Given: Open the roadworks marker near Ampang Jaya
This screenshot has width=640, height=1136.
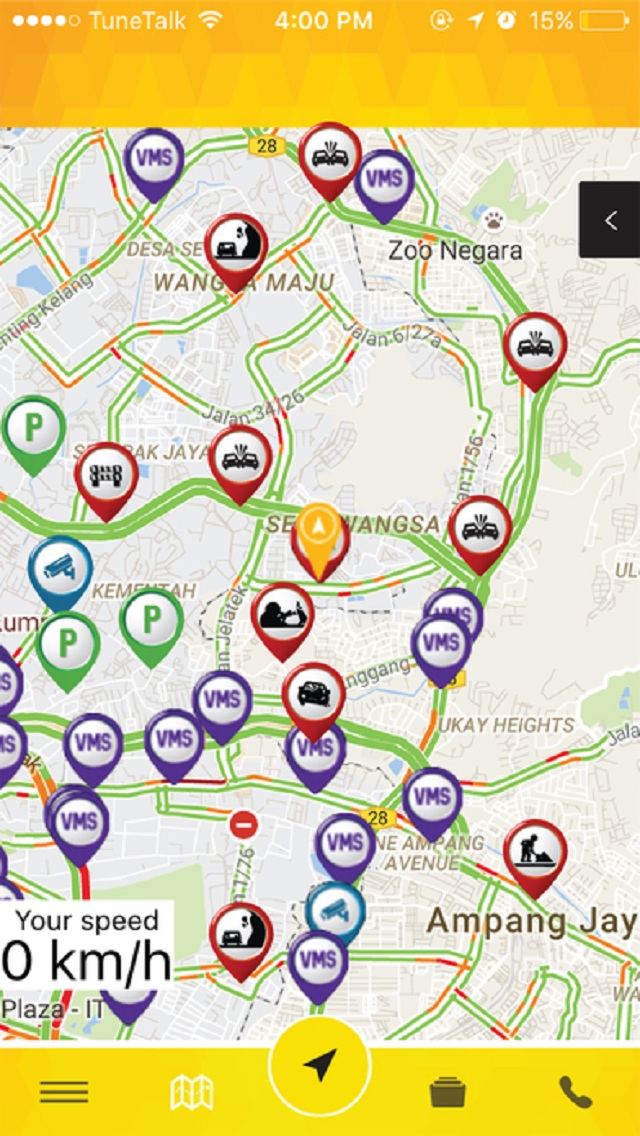Looking at the screenshot, I should [x=535, y=852].
